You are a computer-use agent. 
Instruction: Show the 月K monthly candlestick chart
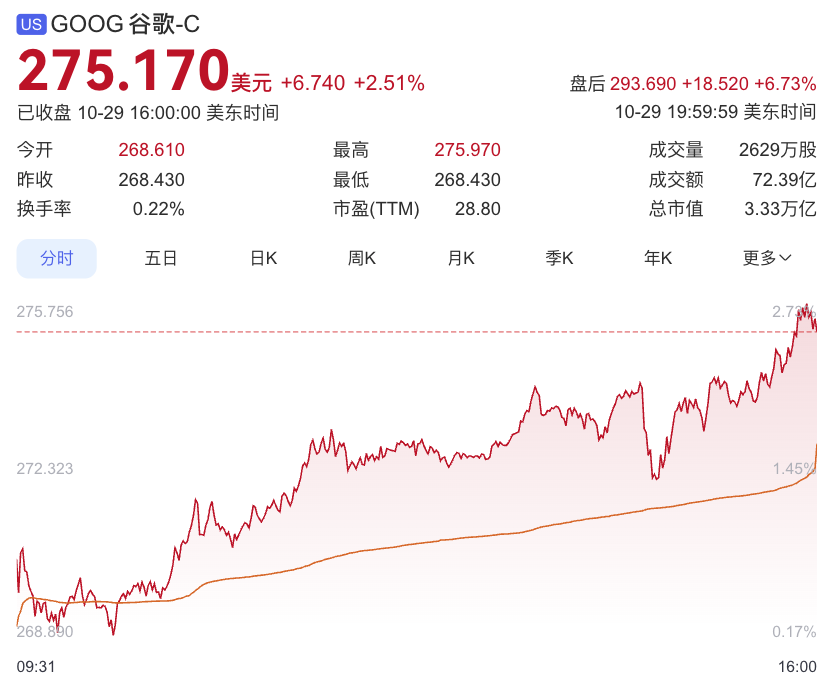click(461, 258)
